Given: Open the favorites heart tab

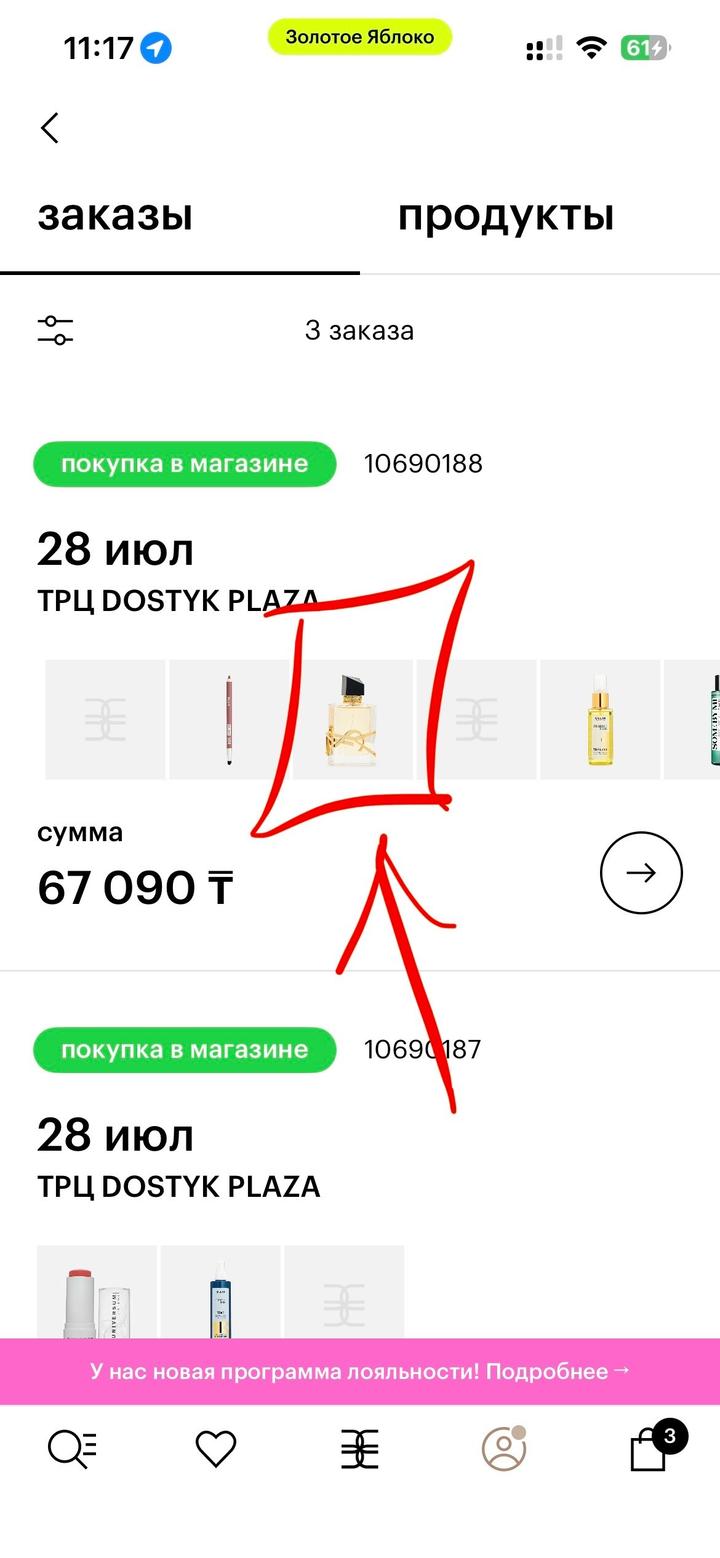Looking at the screenshot, I should 215,1449.
